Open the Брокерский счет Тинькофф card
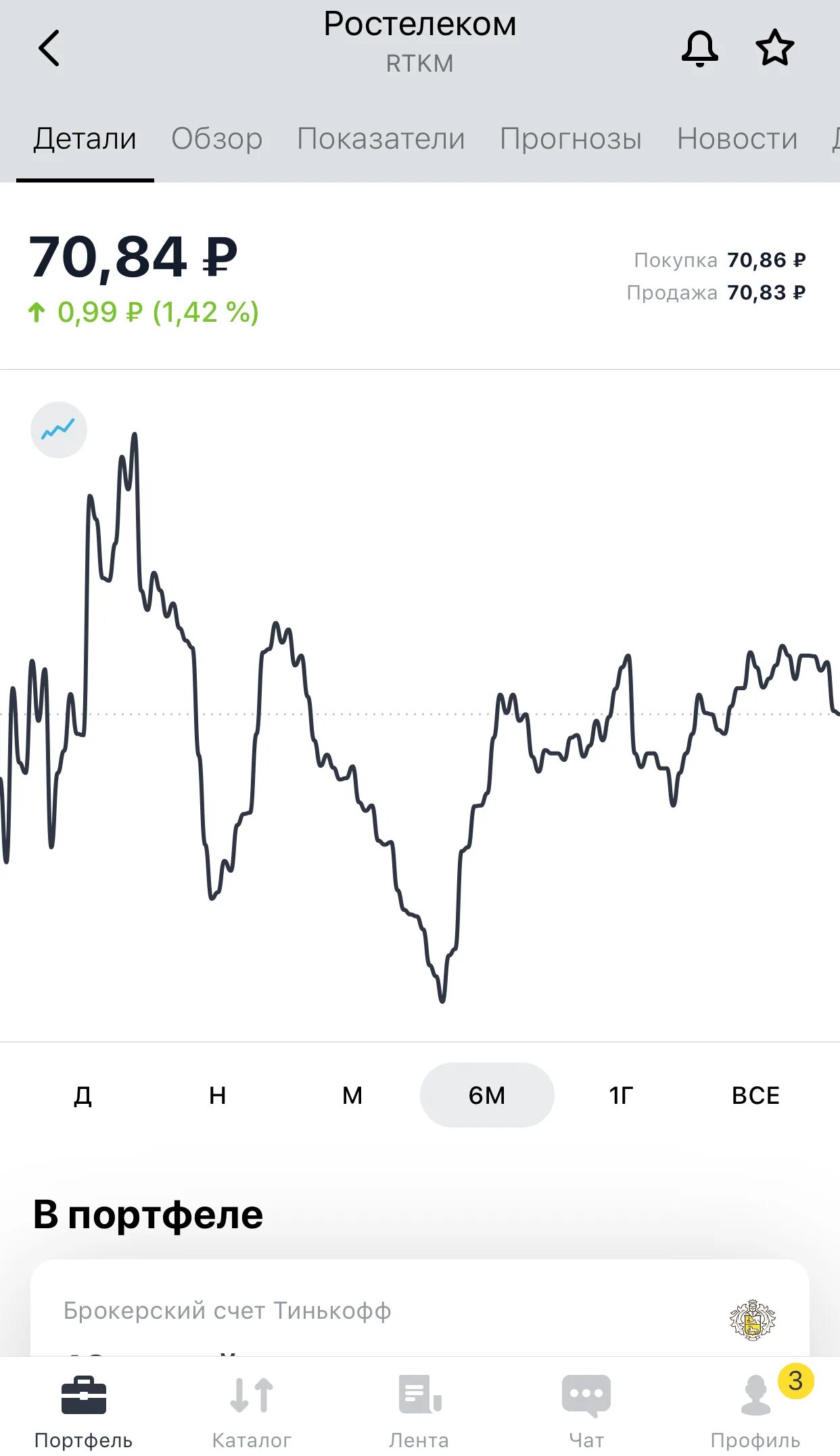The image size is (840, 1456). click(x=419, y=1311)
